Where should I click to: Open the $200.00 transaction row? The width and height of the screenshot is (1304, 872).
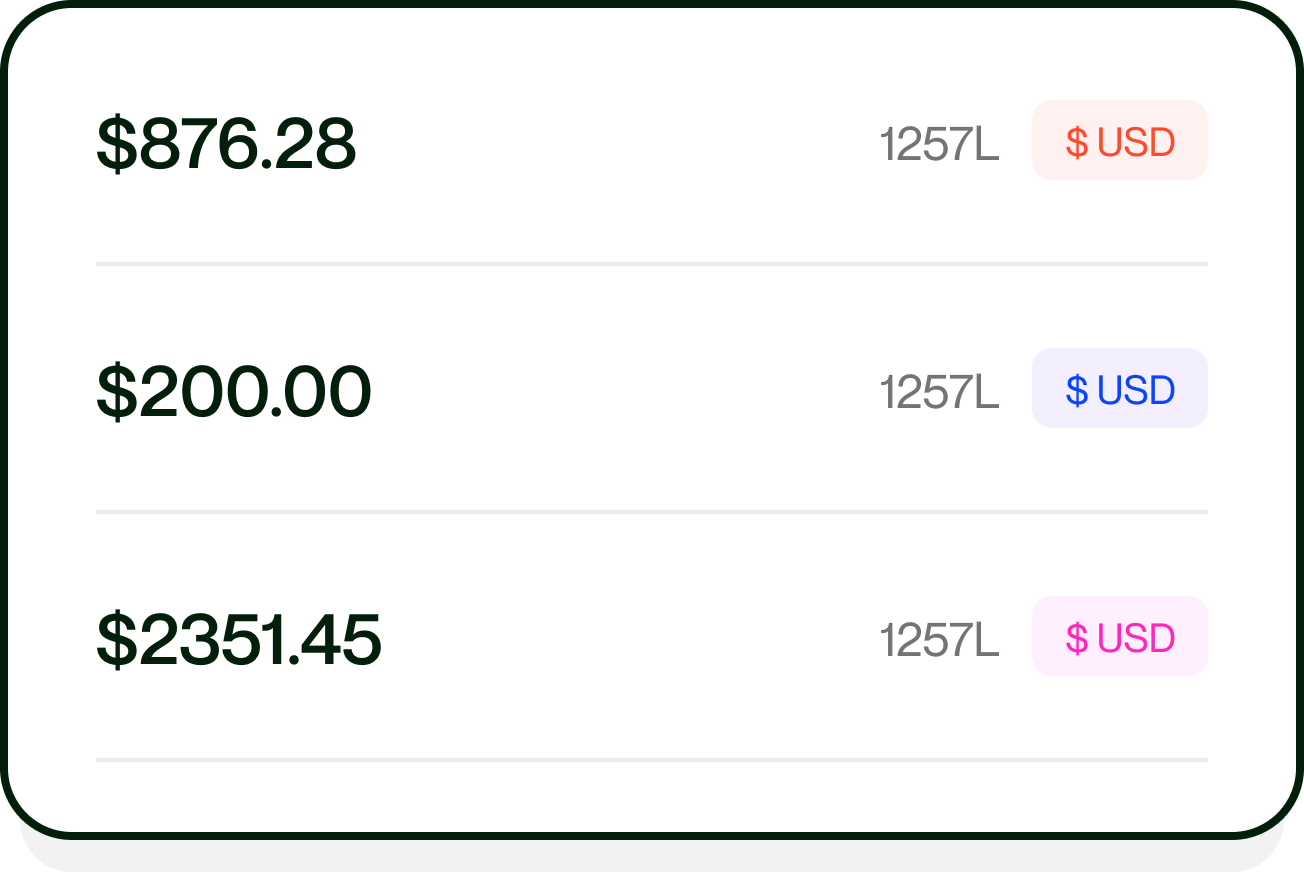pyautogui.click(x=233, y=391)
